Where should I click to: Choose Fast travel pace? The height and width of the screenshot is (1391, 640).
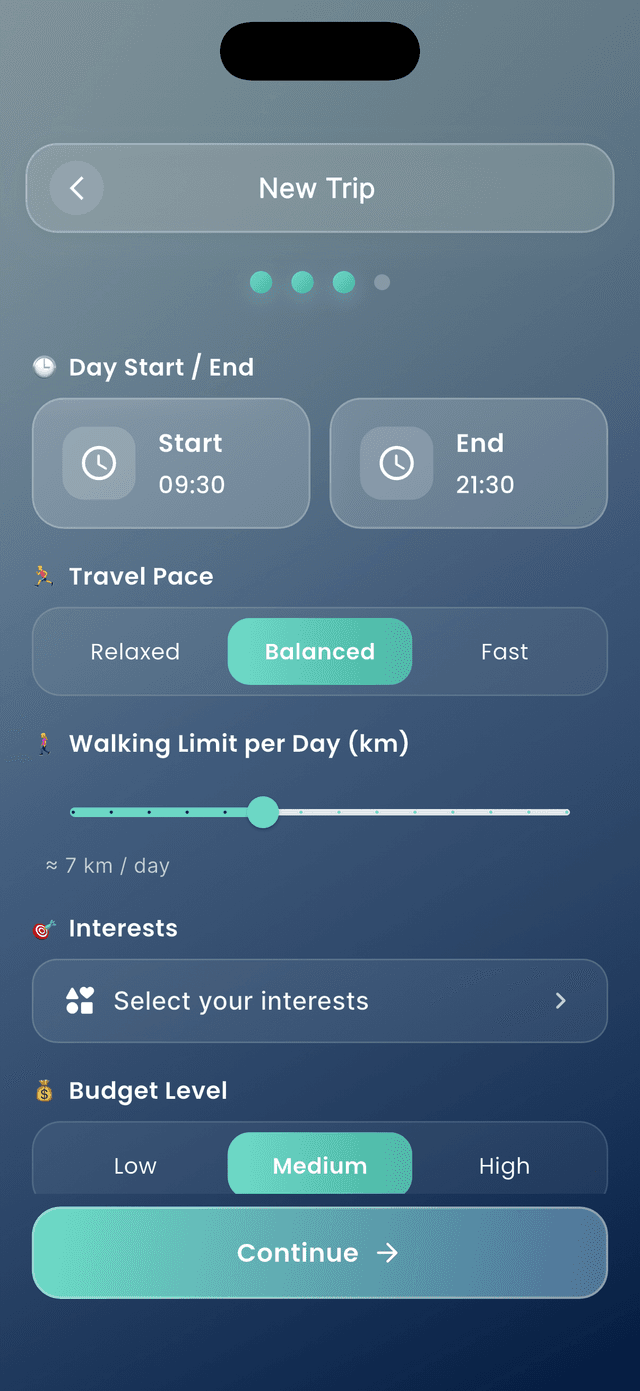tap(504, 652)
